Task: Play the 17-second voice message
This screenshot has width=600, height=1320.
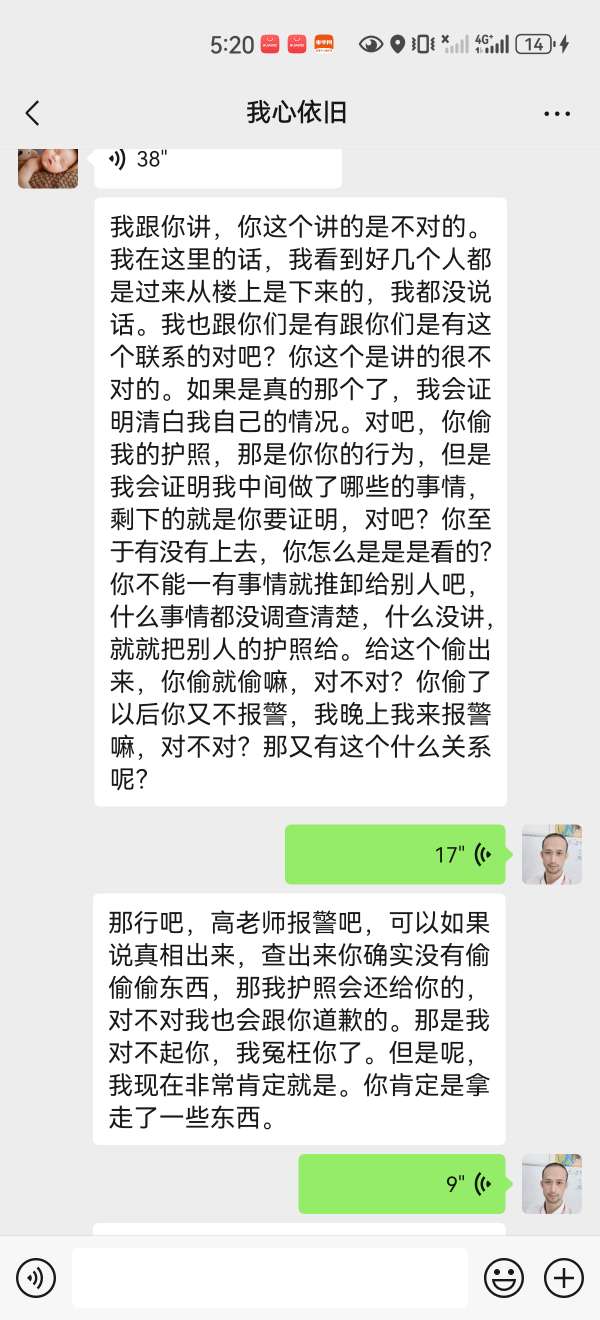Action: click(394, 854)
